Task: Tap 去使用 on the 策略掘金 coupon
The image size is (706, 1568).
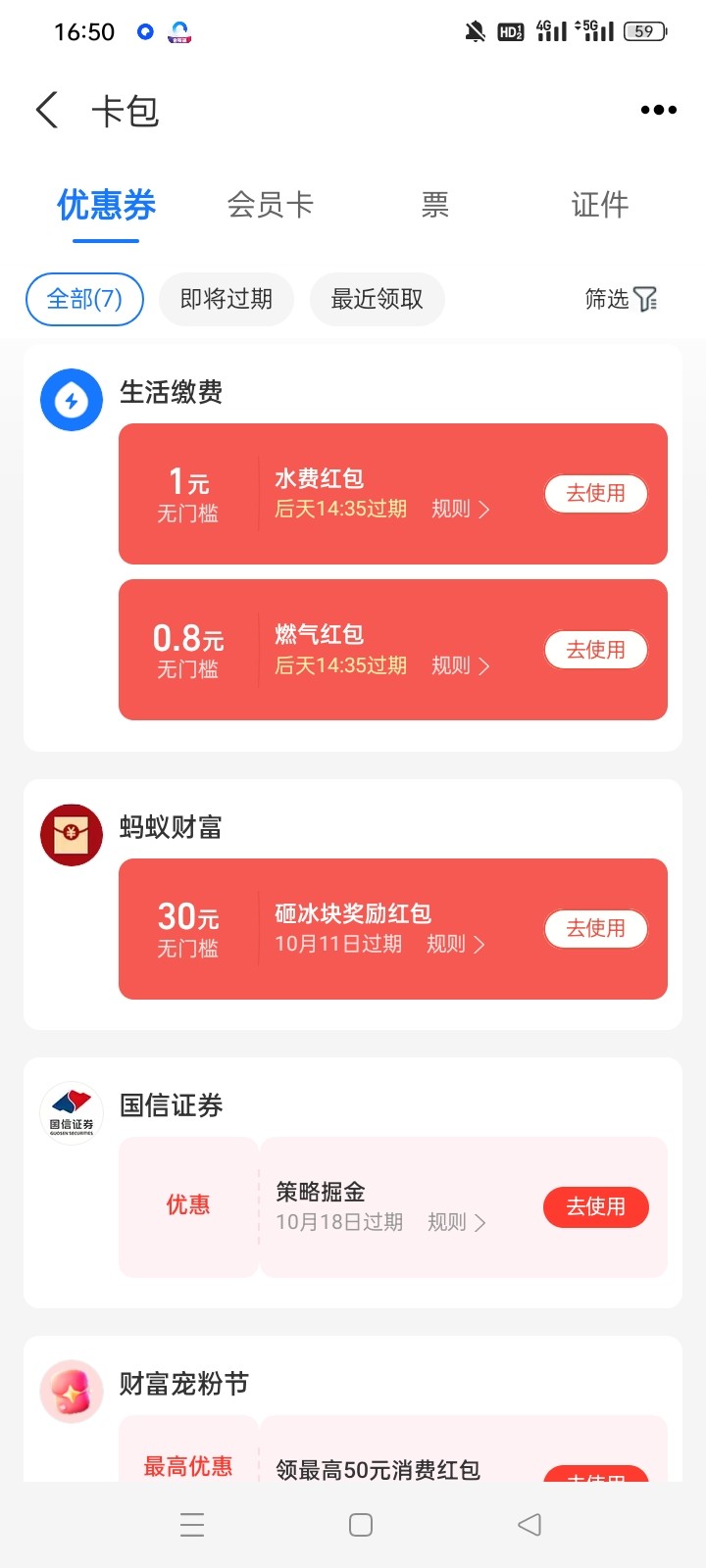Action: click(x=596, y=1206)
